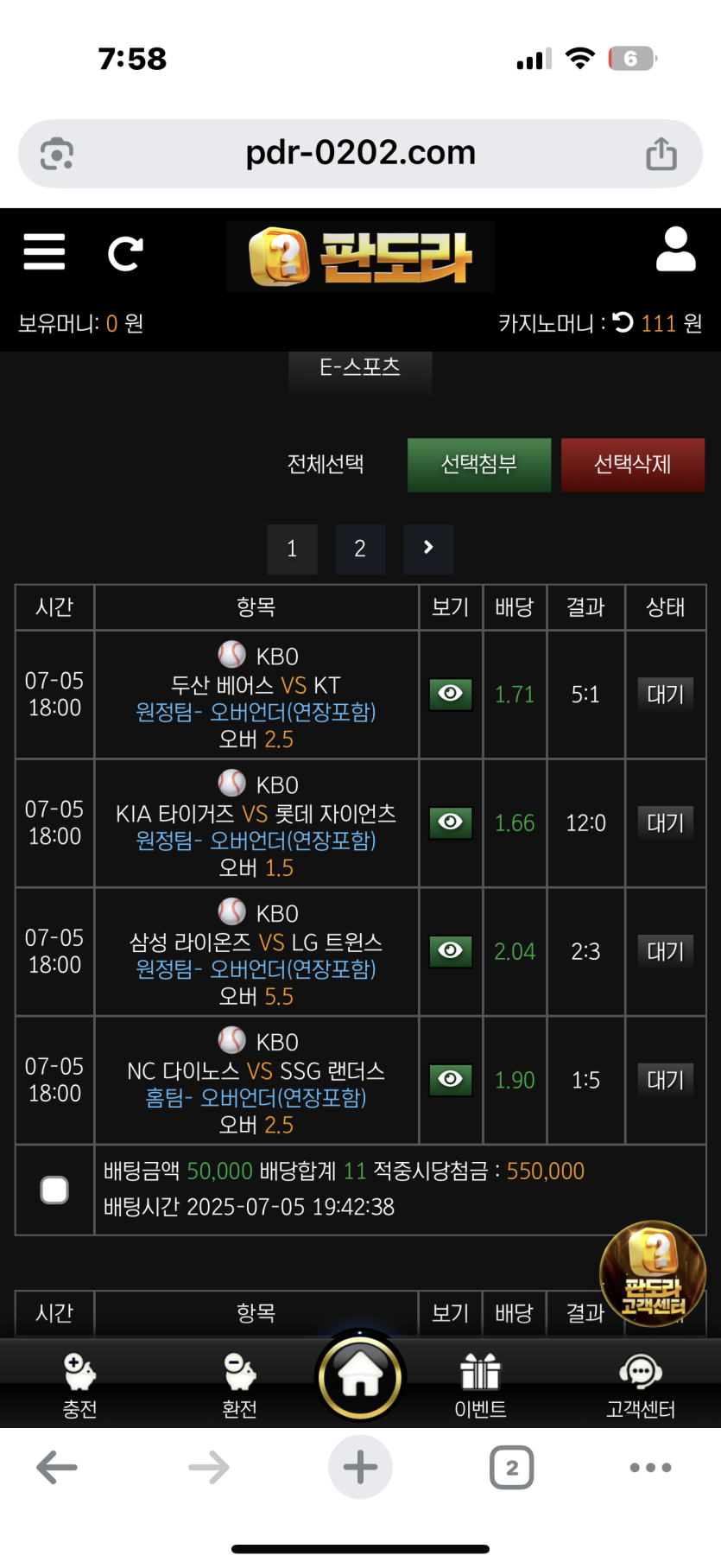Check the box for 50,000 bet slip
Image resolution: width=721 pixels, height=1568 pixels.
point(54,1190)
